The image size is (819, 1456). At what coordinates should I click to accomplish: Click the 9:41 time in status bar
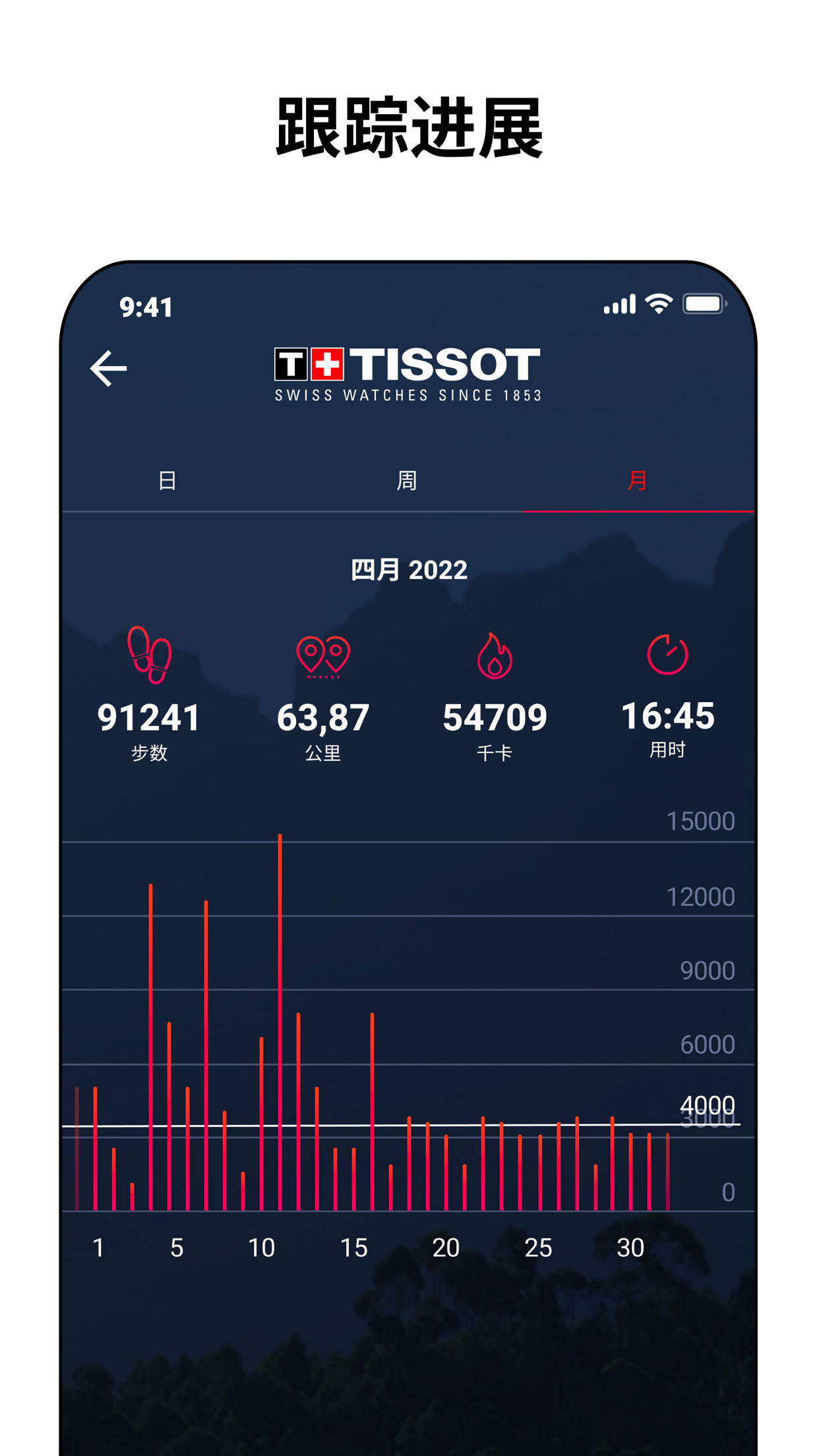click(146, 305)
